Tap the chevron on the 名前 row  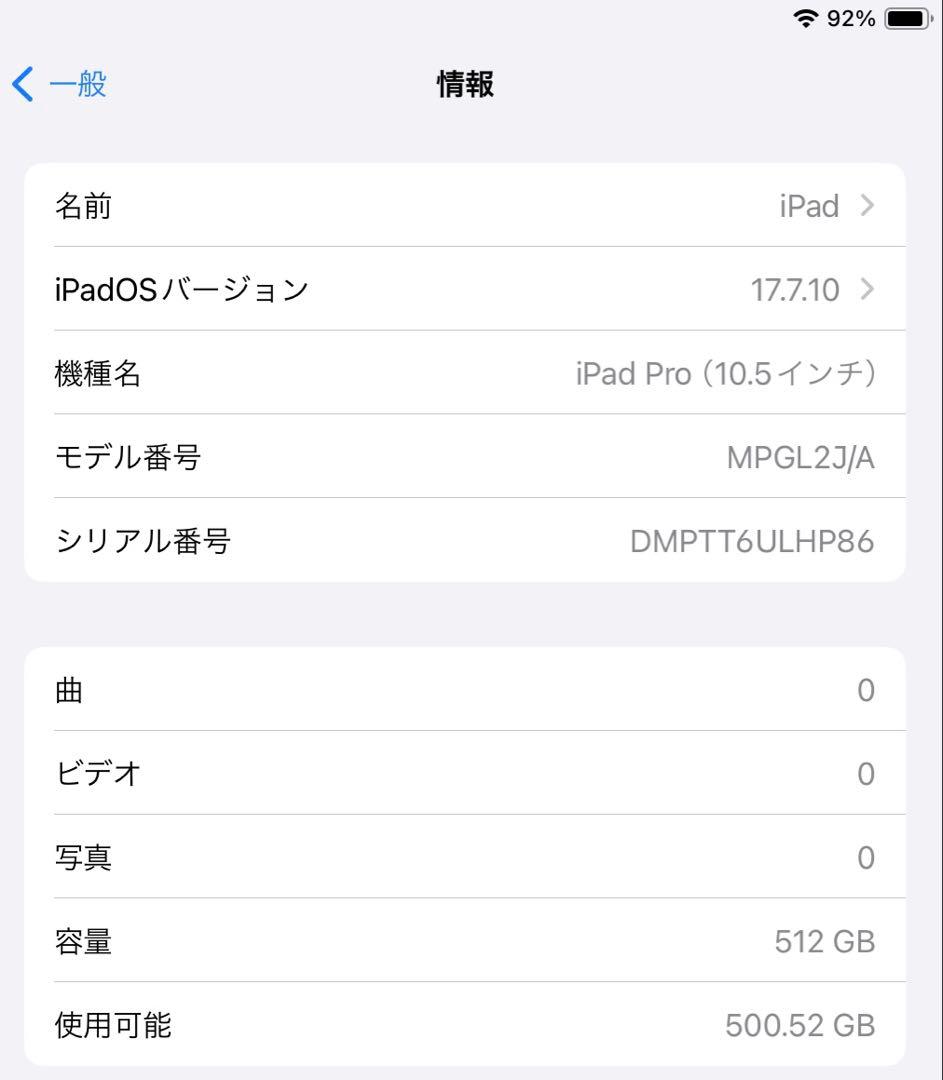tap(867, 205)
